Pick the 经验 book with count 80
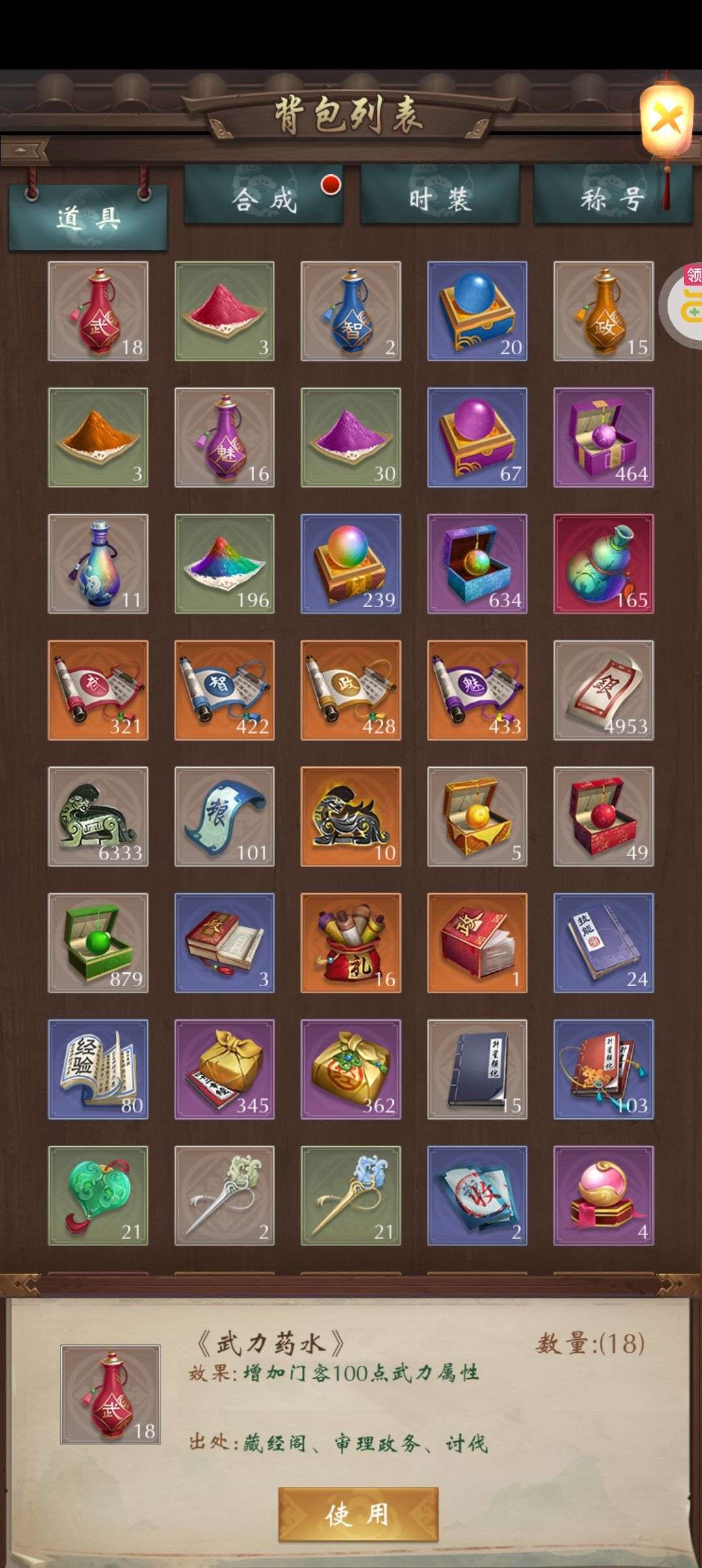 point(98,1069)
